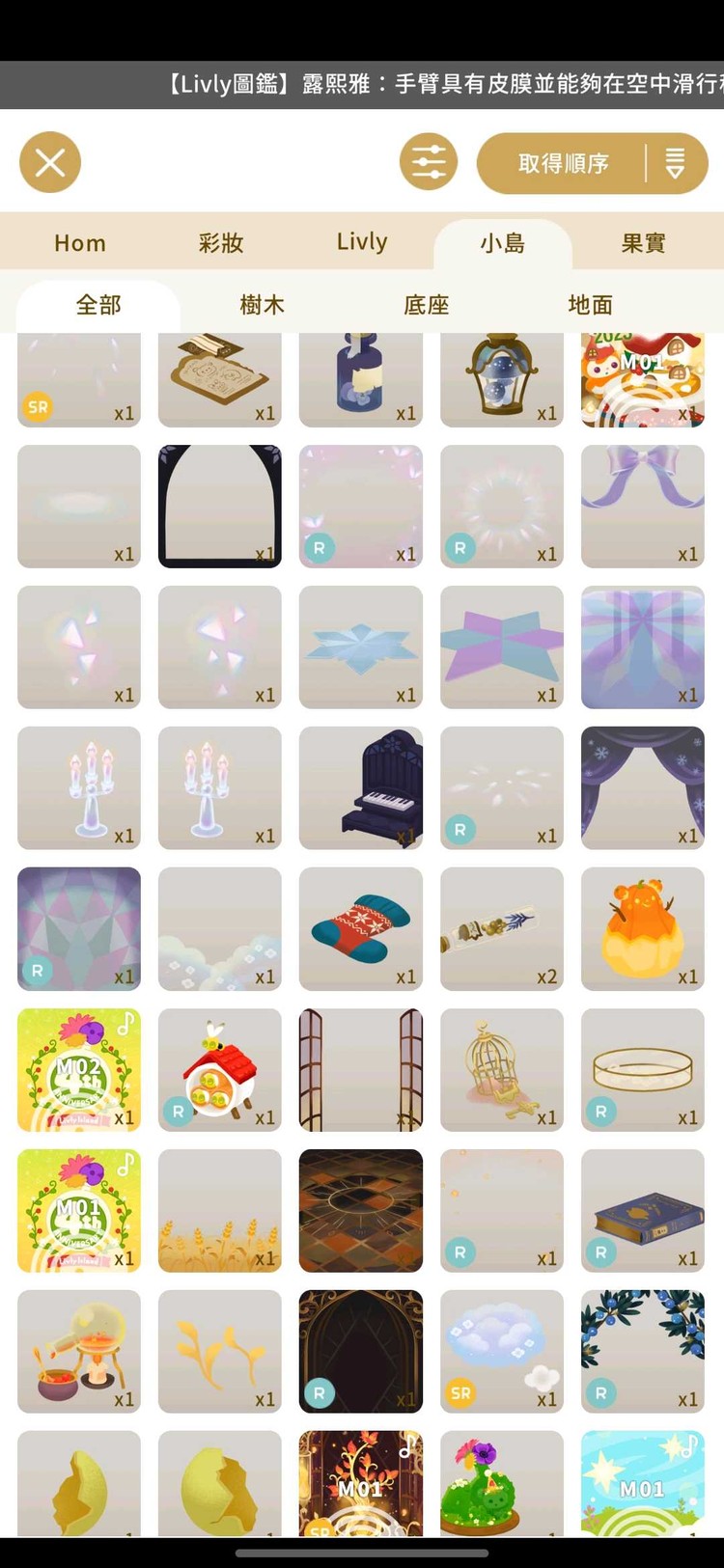Show the 地面 sub-category

coord(591,305)
